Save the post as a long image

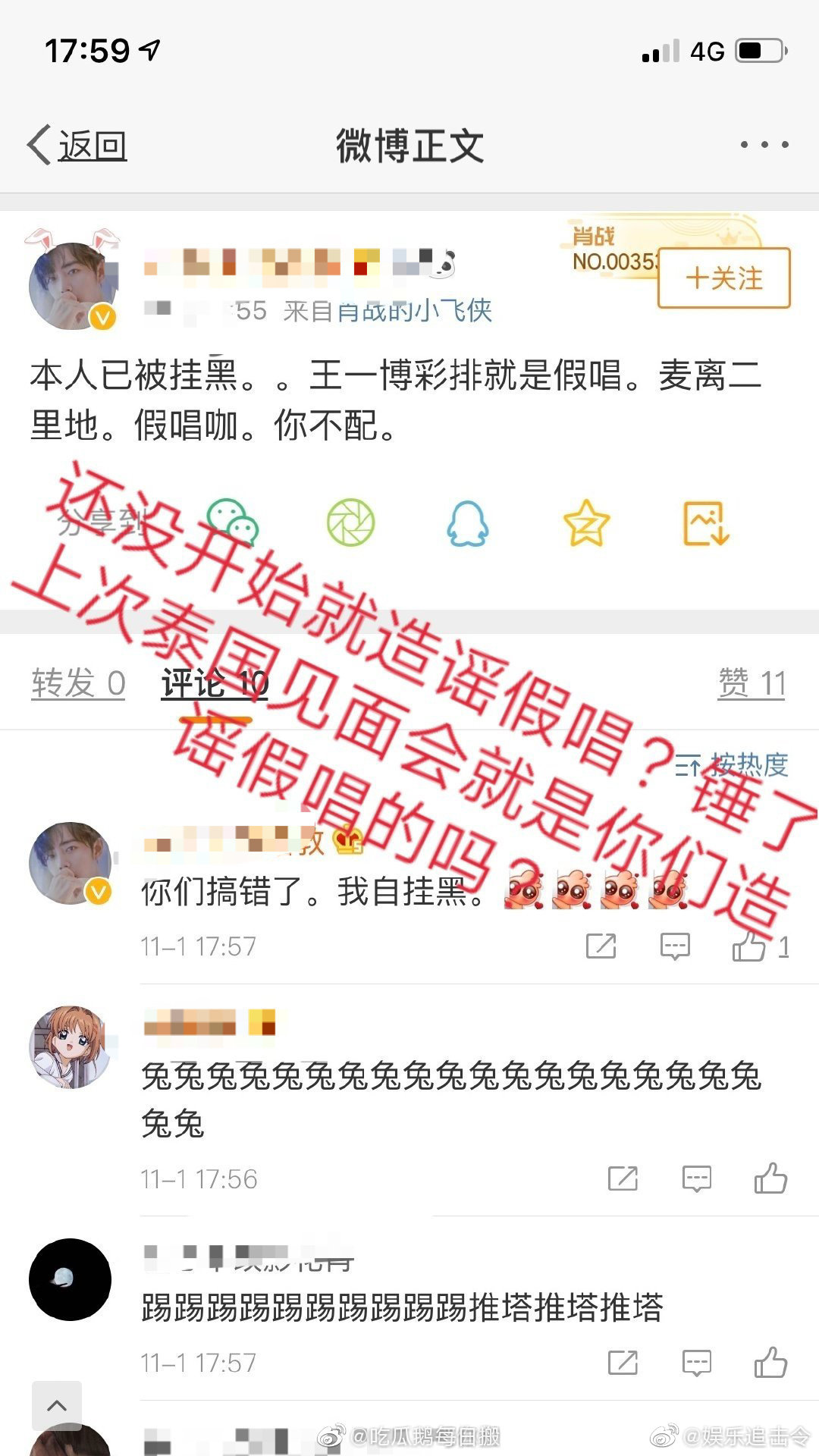click(x=705, y=523)
